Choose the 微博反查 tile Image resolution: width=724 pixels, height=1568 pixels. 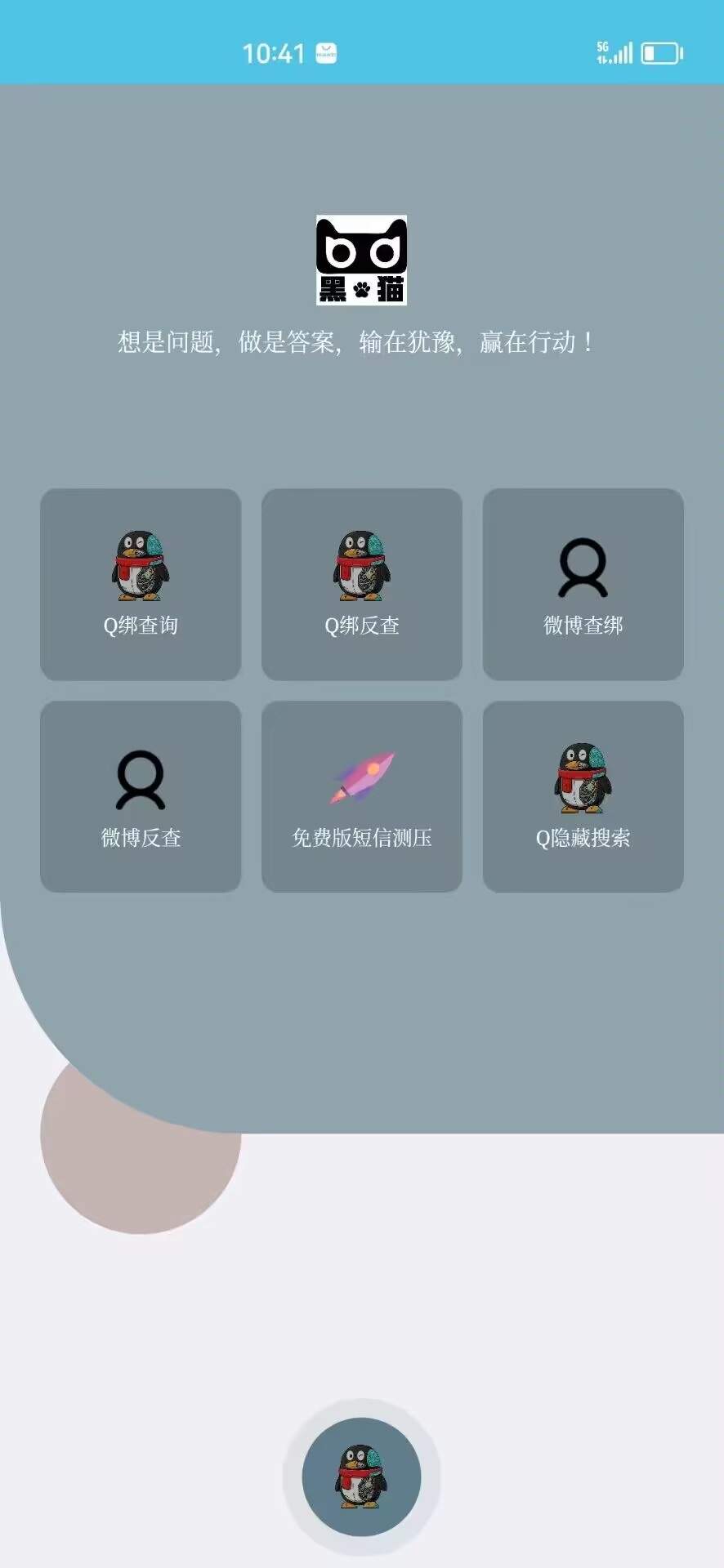tap(141, 796)
